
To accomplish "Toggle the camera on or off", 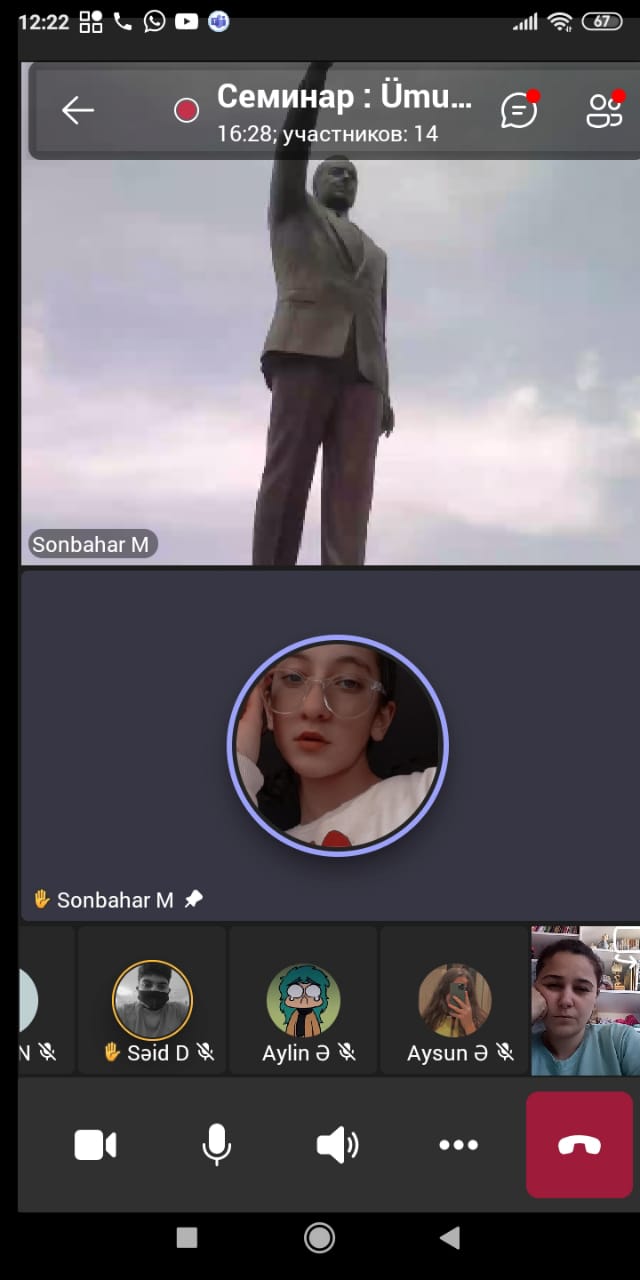I will pos(96,1145).
